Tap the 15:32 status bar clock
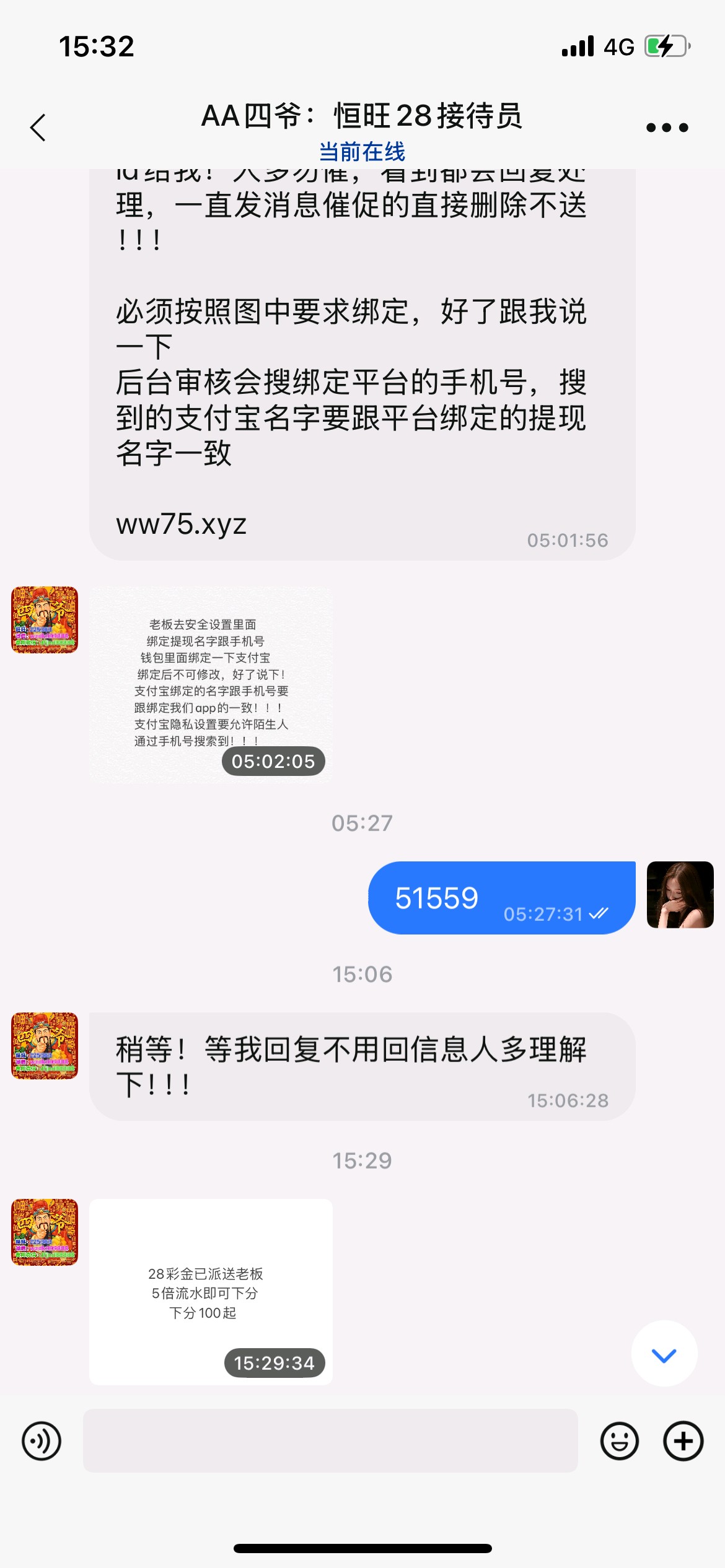725x1568 pixels. coord(96,46)
